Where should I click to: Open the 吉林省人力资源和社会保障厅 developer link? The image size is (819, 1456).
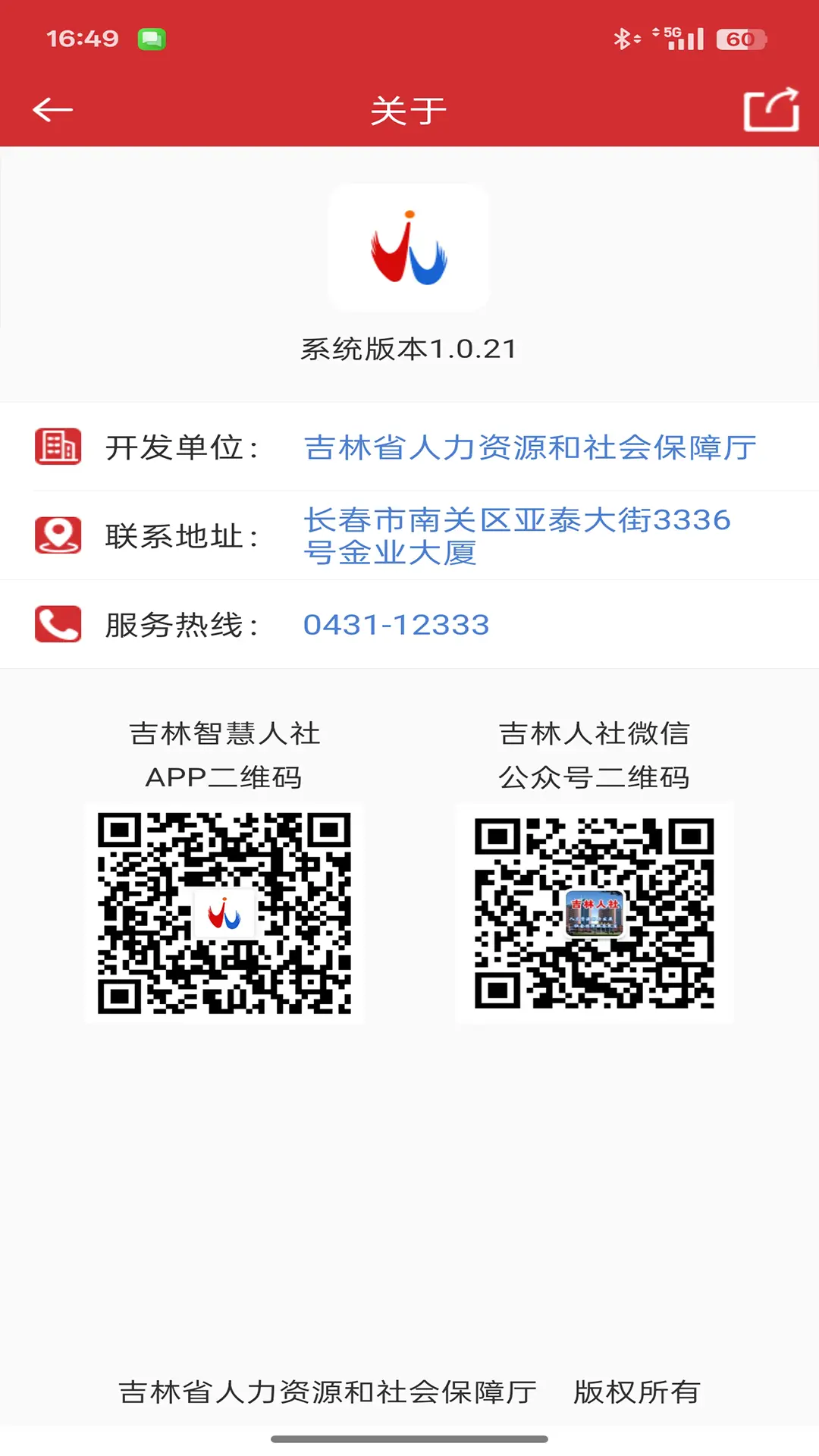pyautogui.click(x=529, y=447)
